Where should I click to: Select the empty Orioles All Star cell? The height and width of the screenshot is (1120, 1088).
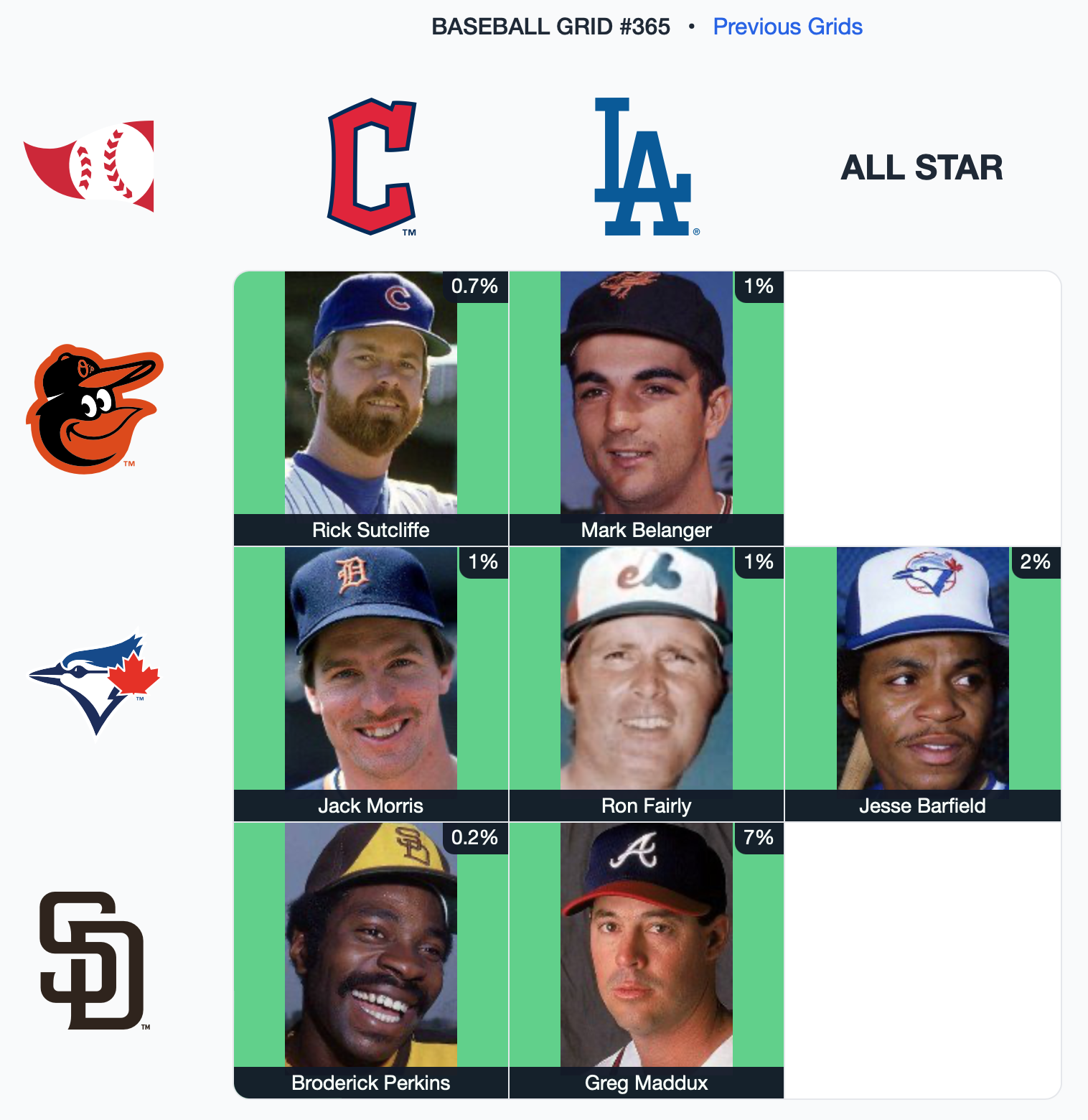click(x=922, y=408)
